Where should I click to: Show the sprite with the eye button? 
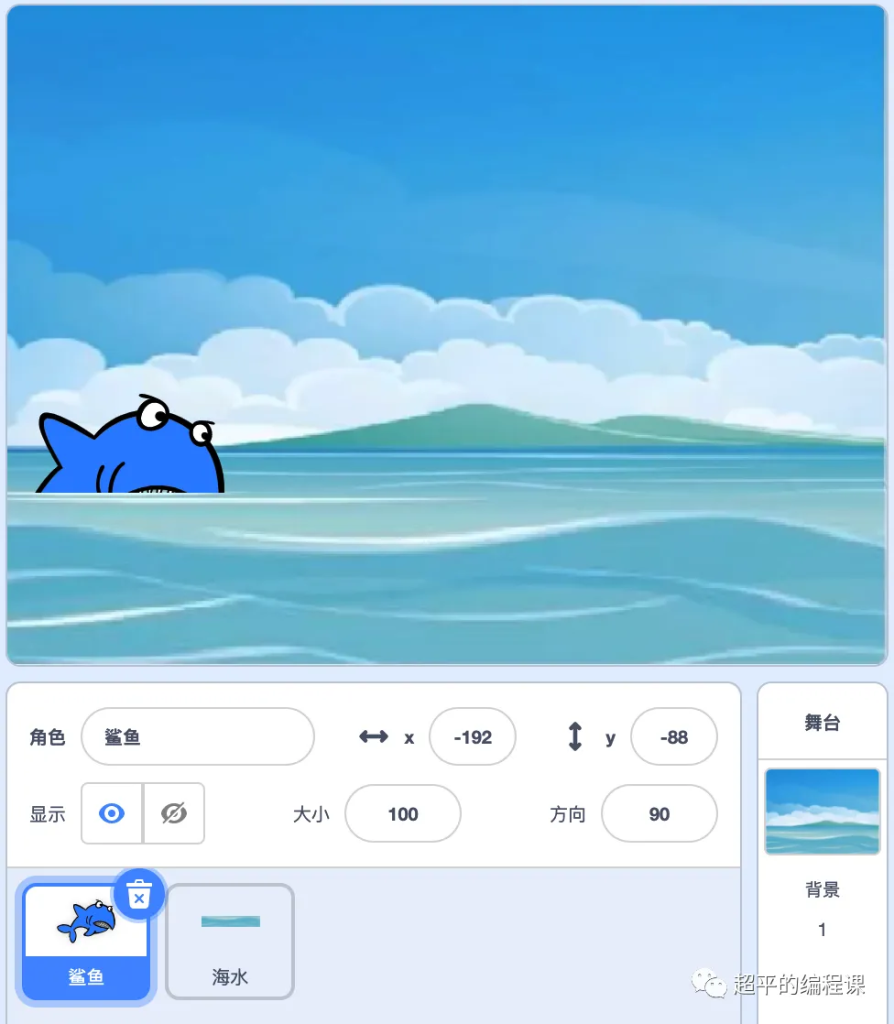(112, 813)
